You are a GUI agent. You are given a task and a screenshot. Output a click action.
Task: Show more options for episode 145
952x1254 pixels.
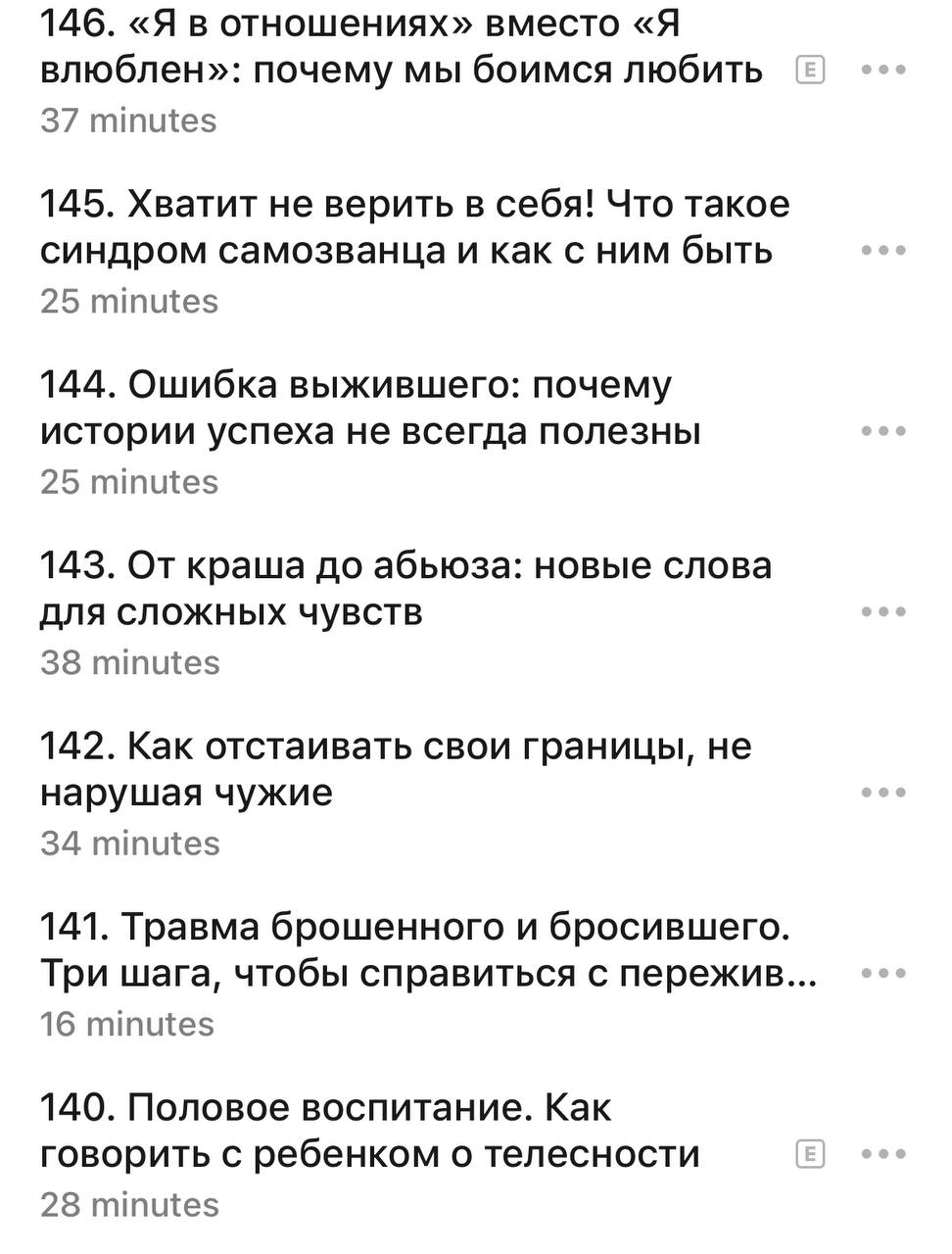click(x=882, y=251)
